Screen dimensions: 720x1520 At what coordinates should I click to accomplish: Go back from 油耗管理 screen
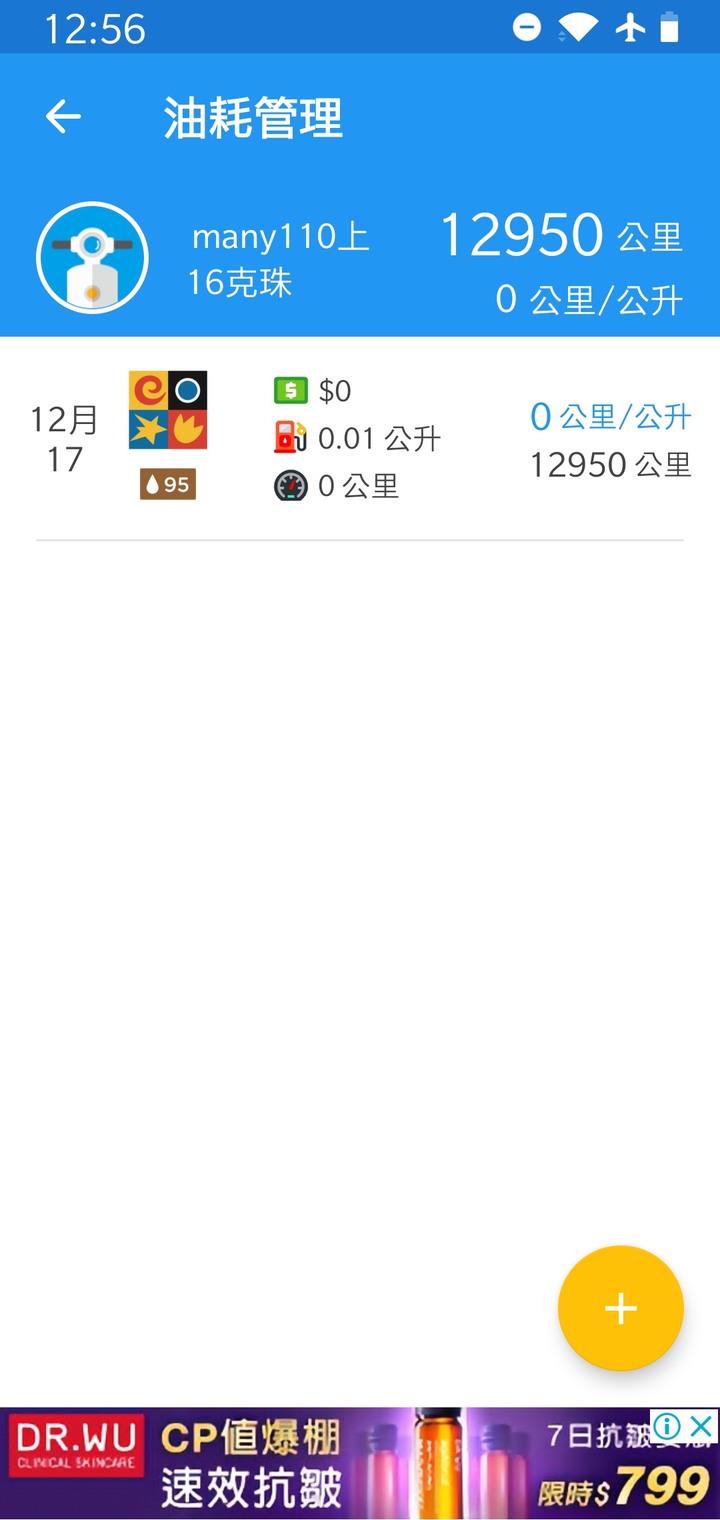(x=63, y=117)
